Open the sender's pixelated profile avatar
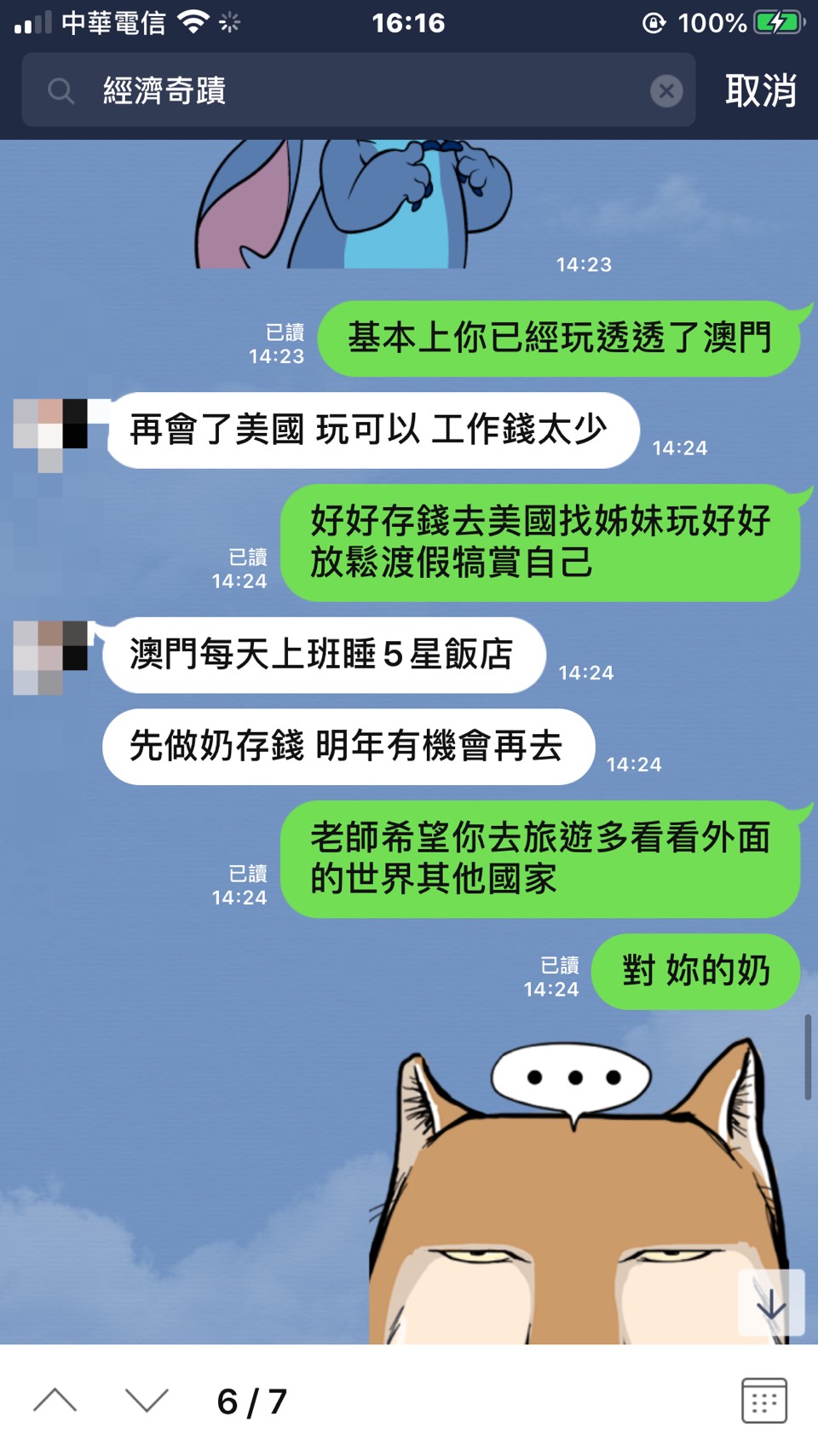 (51, 430)
